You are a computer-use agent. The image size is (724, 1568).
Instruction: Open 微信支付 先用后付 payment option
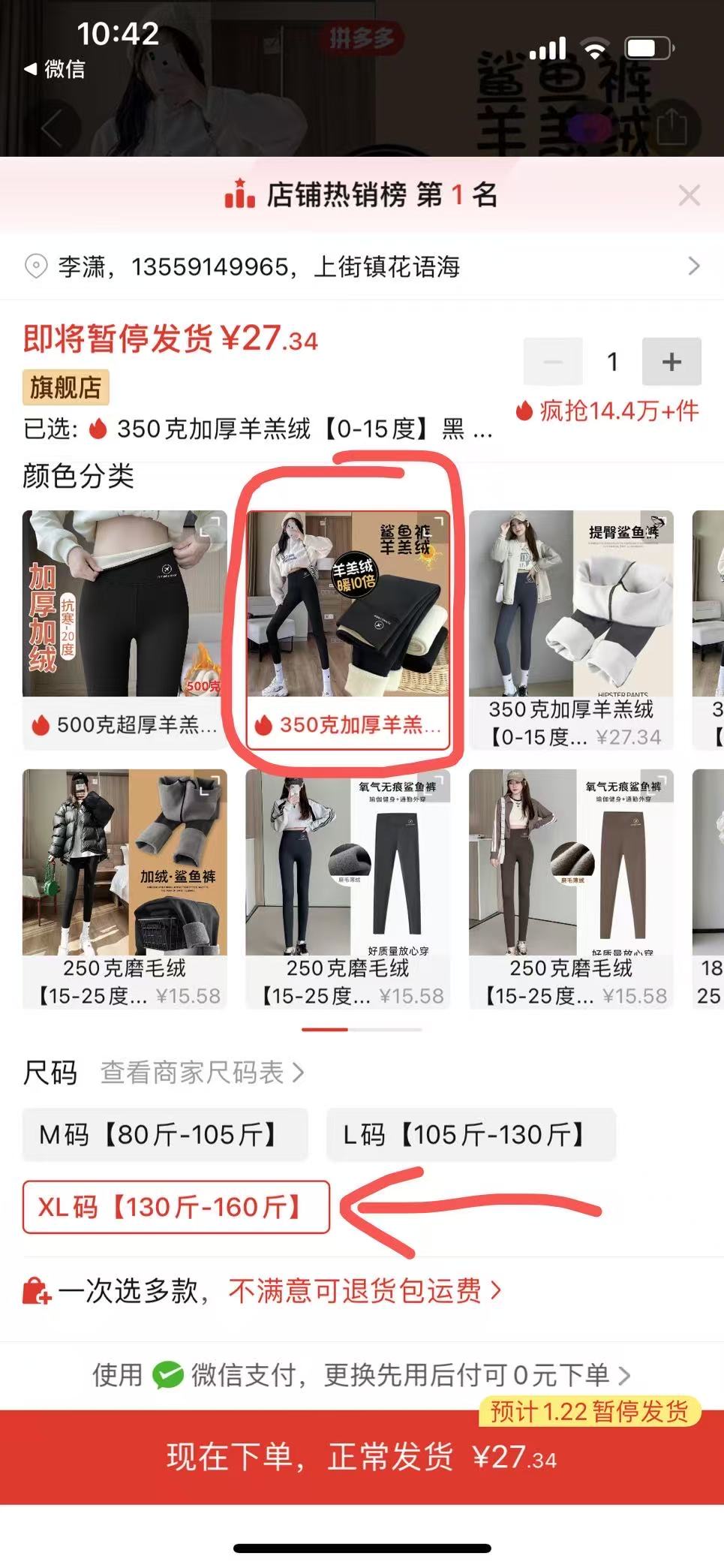[362, 1374]
